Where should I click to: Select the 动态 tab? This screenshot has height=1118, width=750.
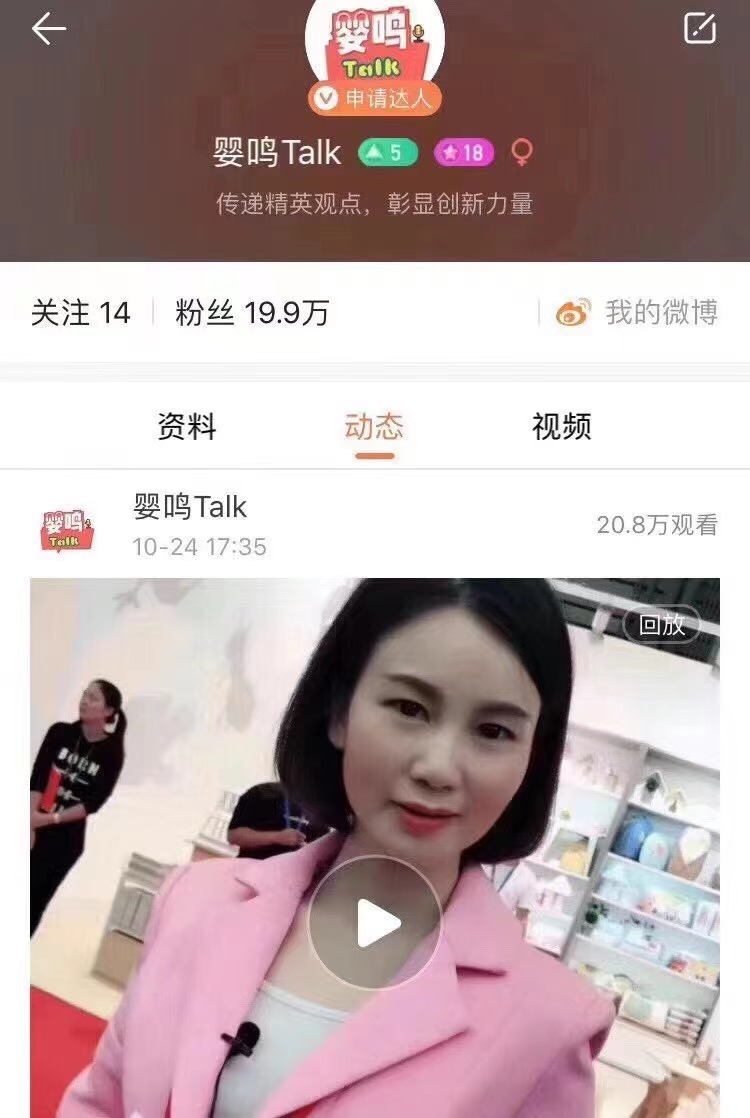pos(374,427)
